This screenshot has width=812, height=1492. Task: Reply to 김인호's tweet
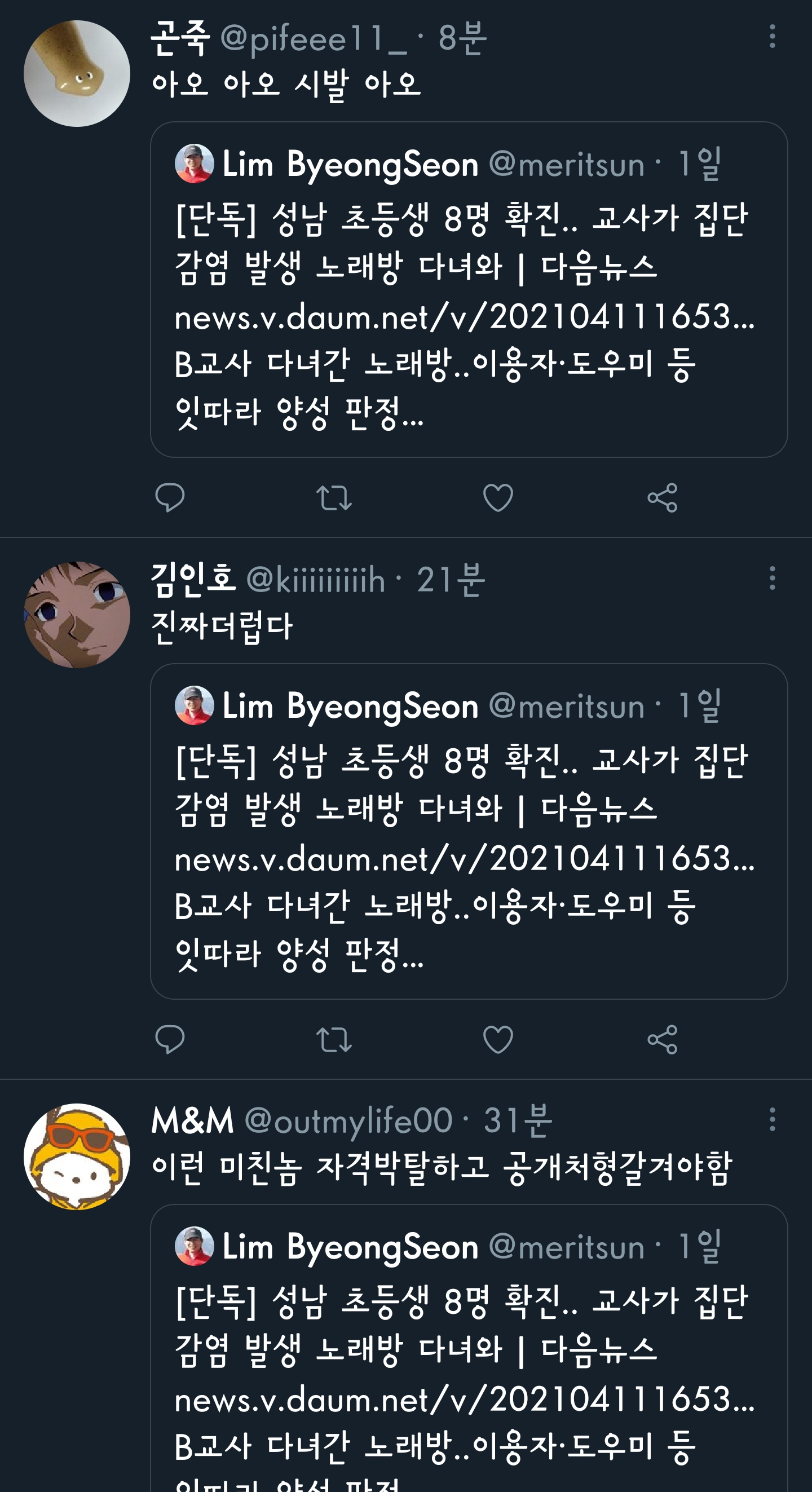pos(170,1039)
